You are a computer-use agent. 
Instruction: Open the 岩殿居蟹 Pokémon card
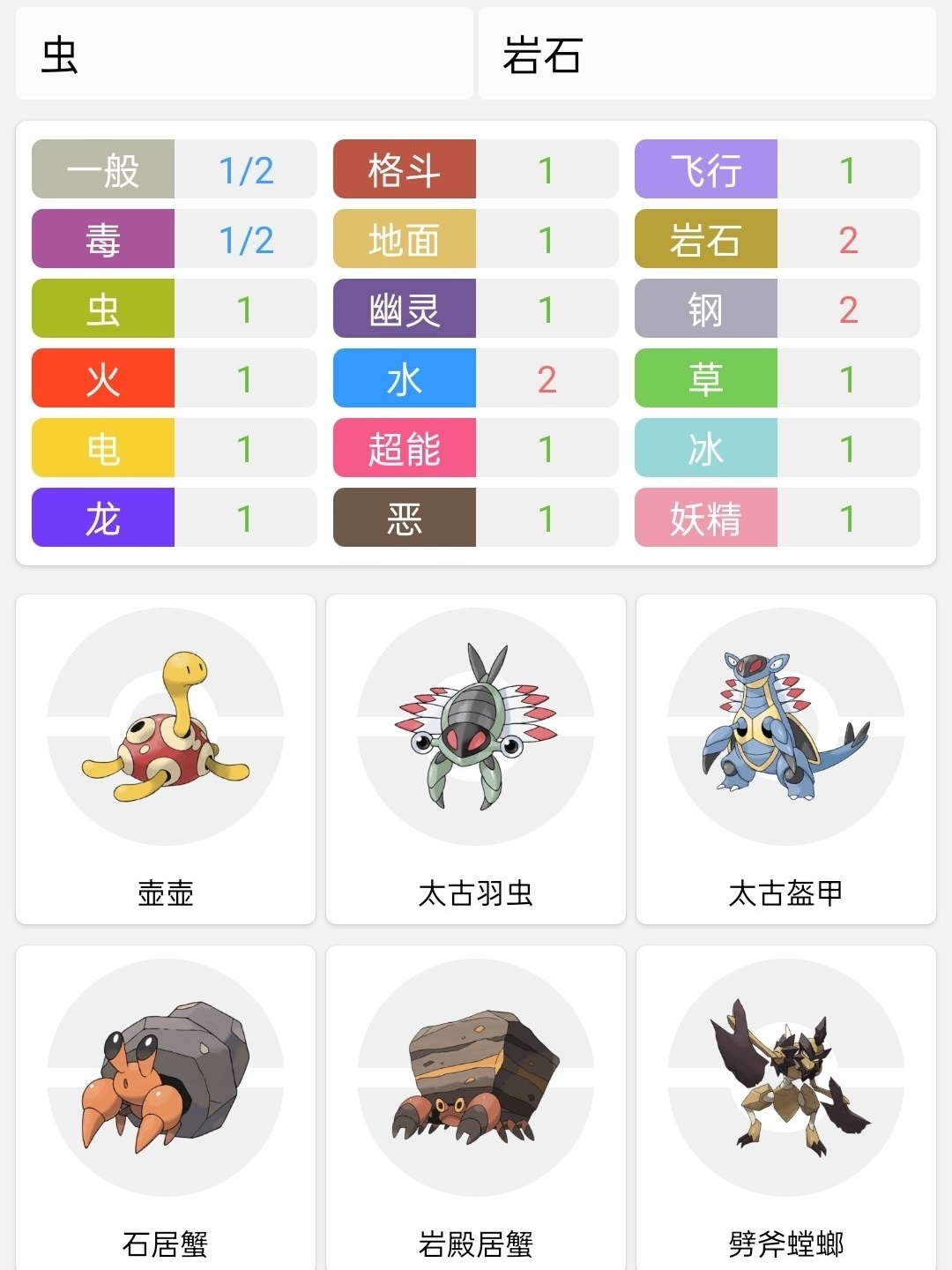pos(476,1107)
